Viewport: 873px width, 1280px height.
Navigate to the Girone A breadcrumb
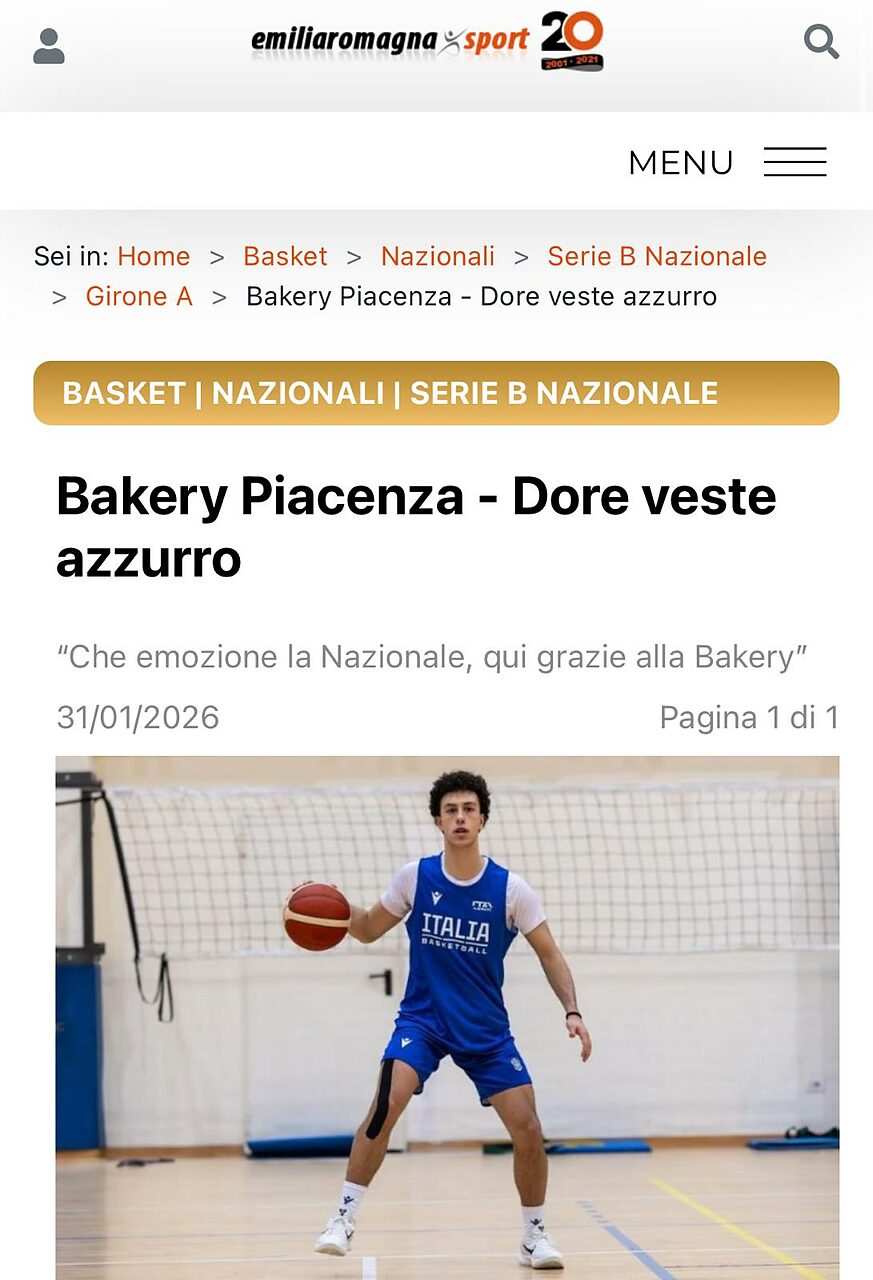[x=139, y=296]
